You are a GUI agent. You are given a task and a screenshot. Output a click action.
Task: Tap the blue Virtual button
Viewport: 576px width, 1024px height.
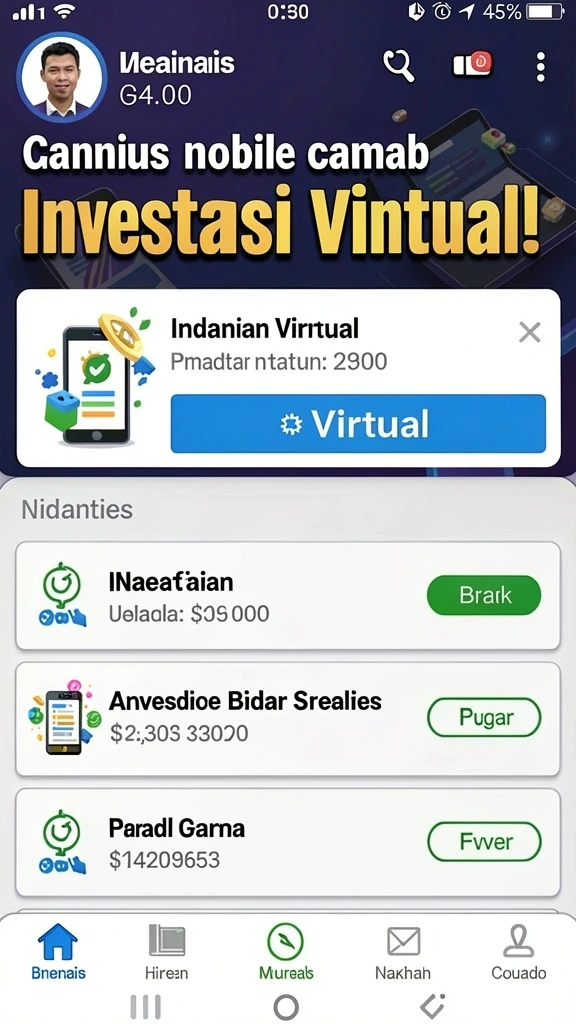(358, 424)
